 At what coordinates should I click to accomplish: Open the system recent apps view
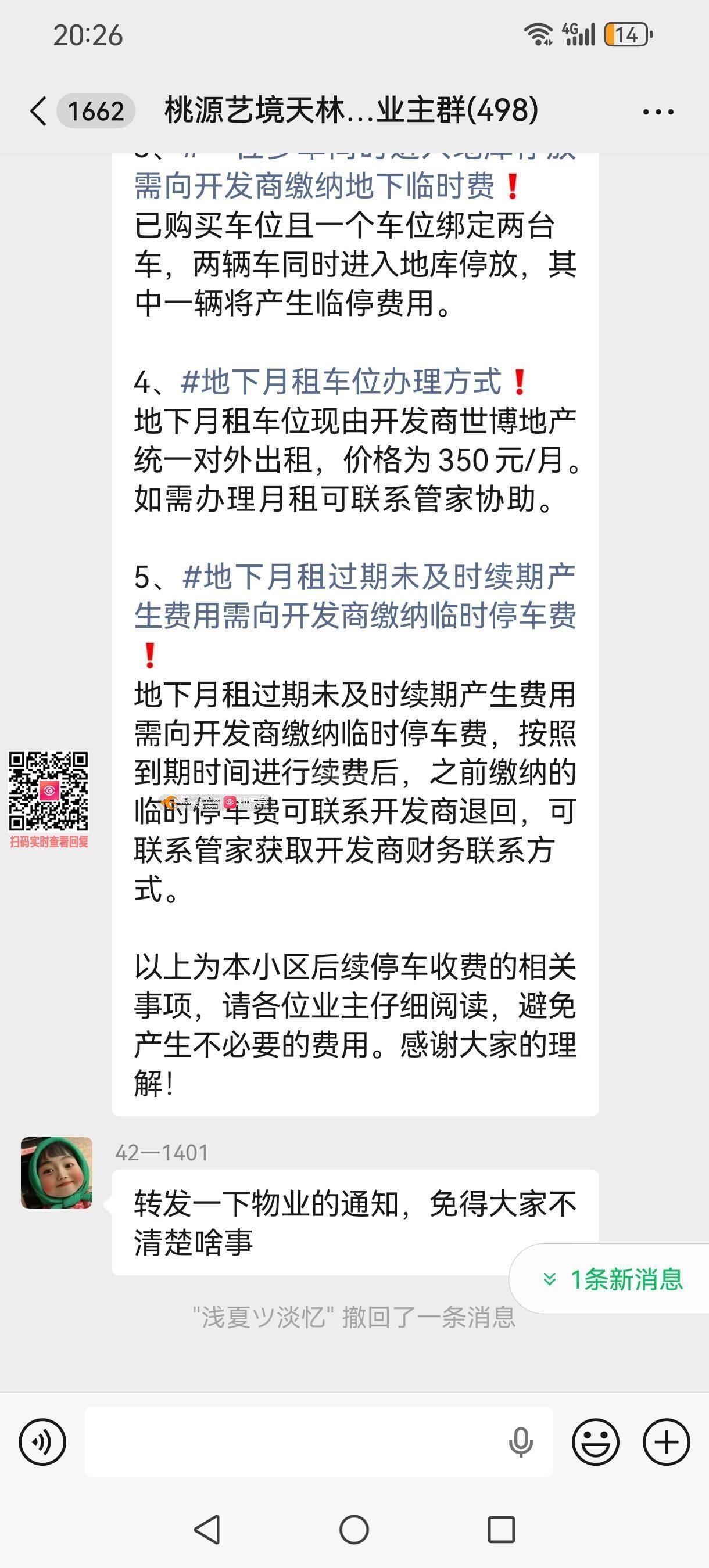502,1529
